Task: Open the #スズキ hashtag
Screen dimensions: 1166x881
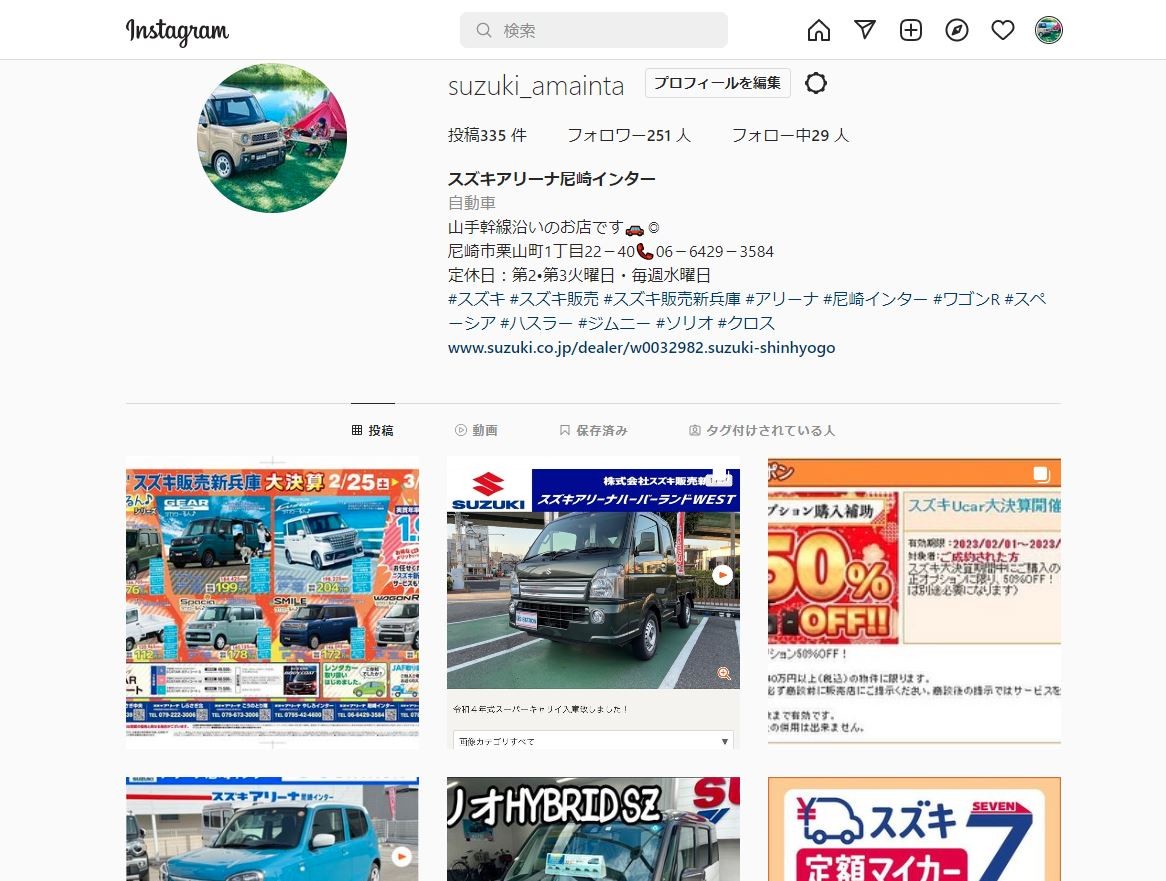Action: [x=476, y=299]
